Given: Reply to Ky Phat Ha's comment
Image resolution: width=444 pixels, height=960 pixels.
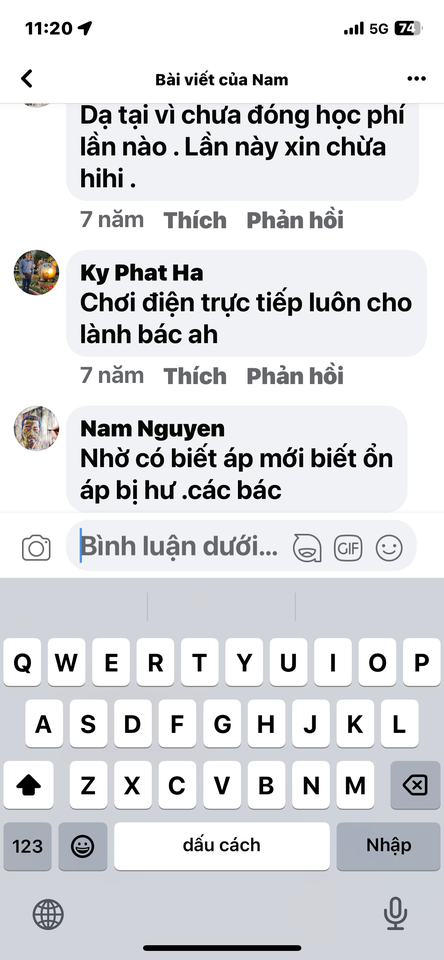Looking at the screenshot, I should [x=295, y=376].
